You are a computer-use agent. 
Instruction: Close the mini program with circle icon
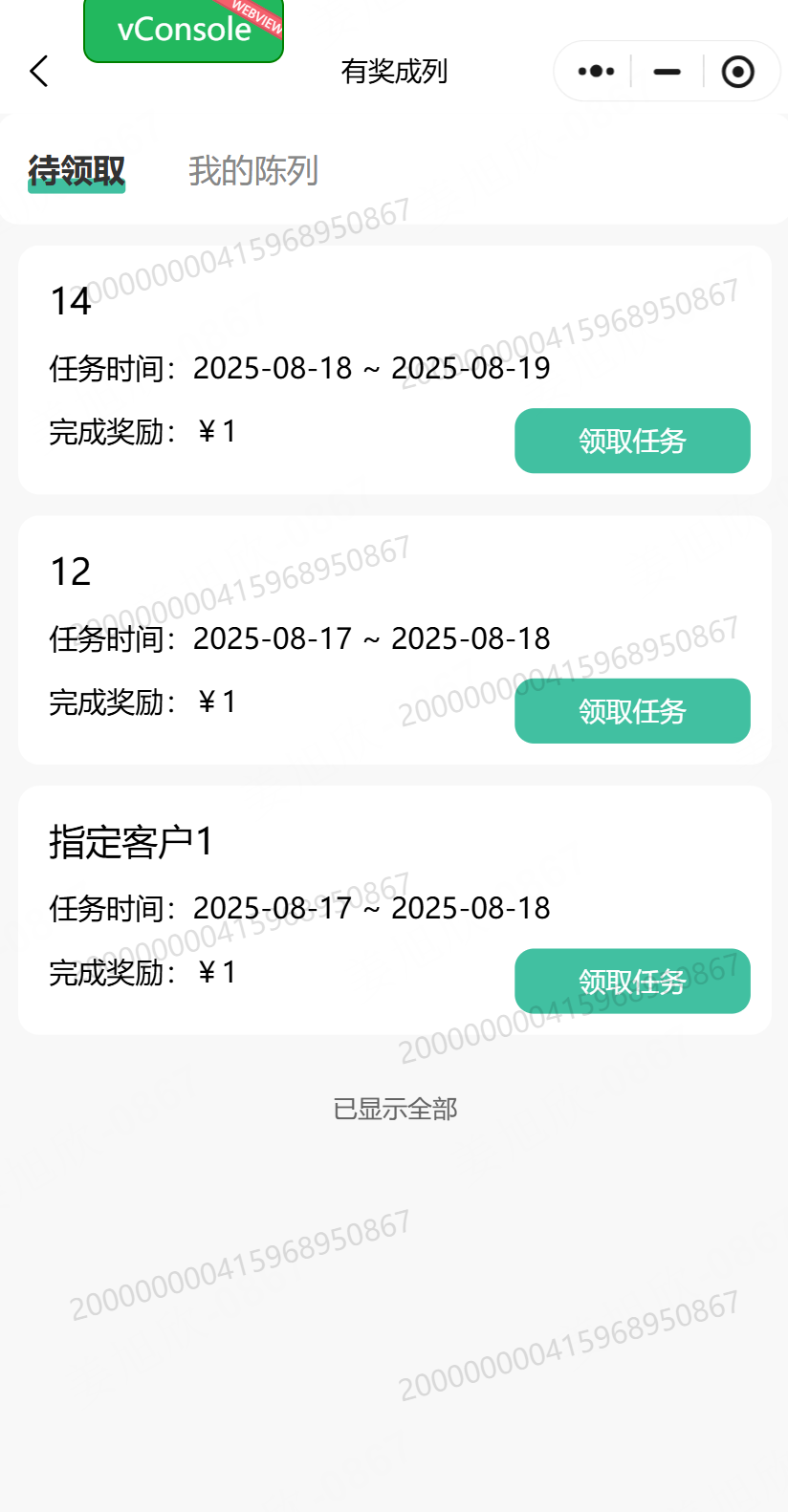pos(737,72)
